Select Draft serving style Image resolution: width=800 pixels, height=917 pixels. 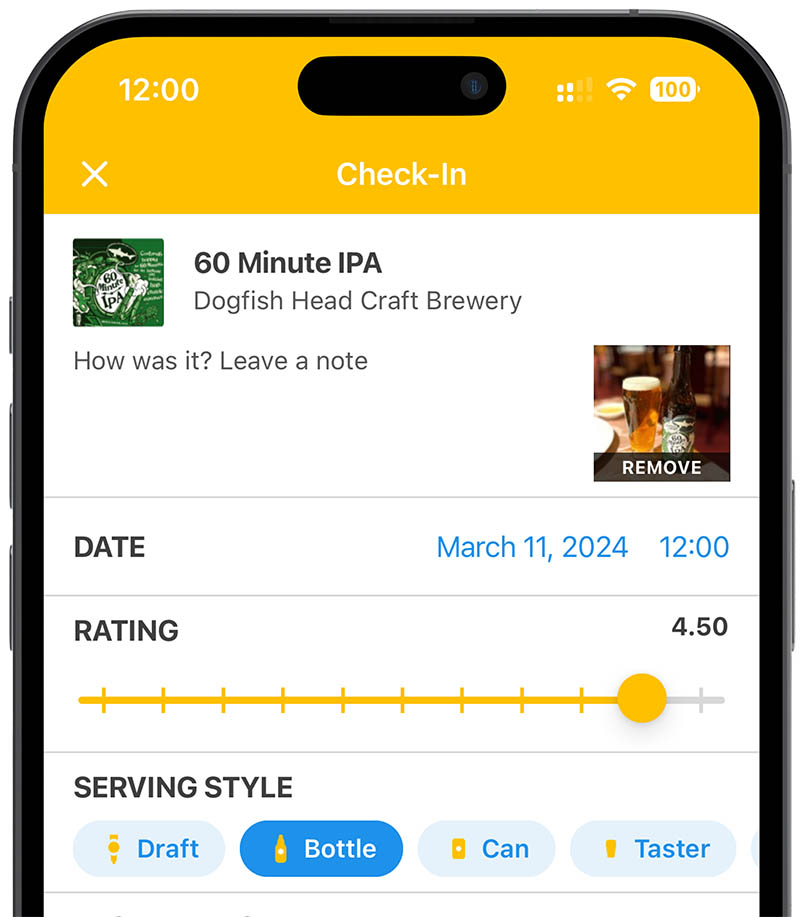point(150,849)
